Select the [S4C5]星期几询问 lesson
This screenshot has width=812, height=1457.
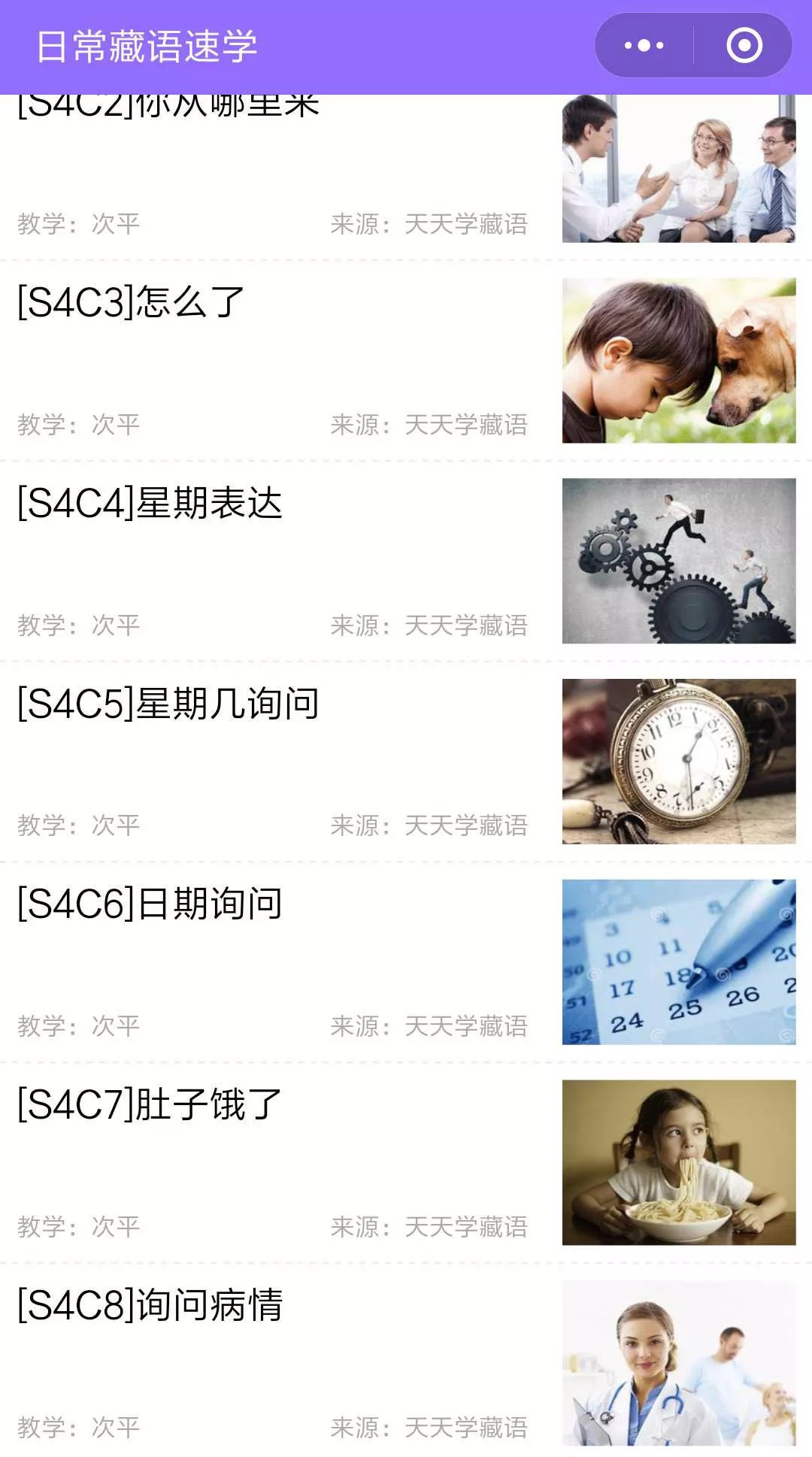168,704
